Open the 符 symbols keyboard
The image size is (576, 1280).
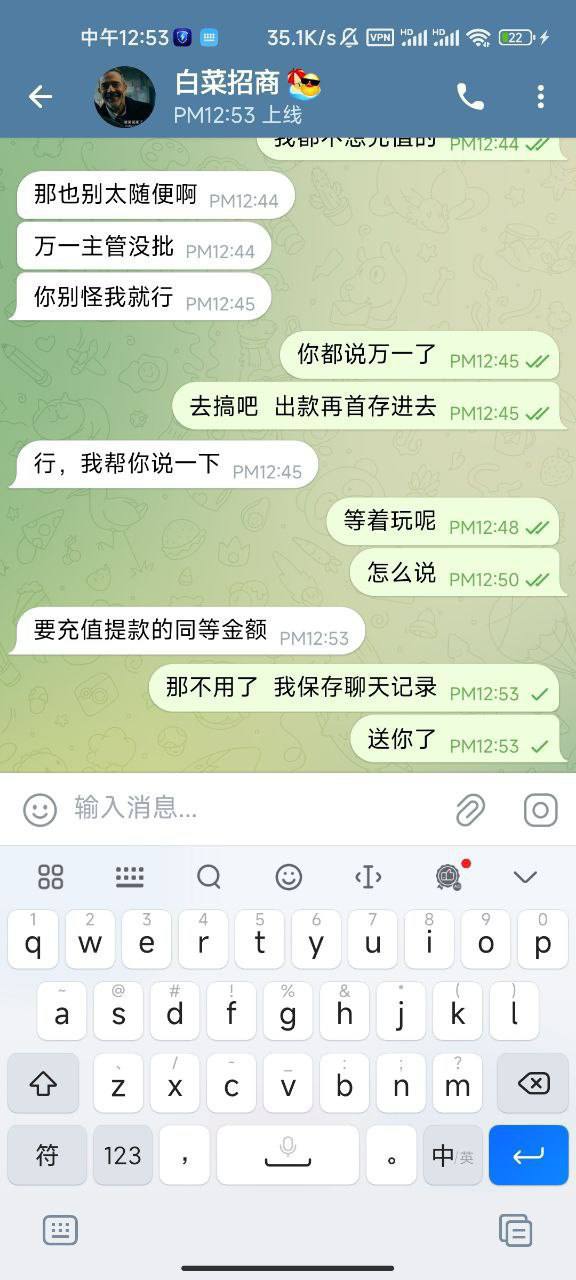[47, 1155]
